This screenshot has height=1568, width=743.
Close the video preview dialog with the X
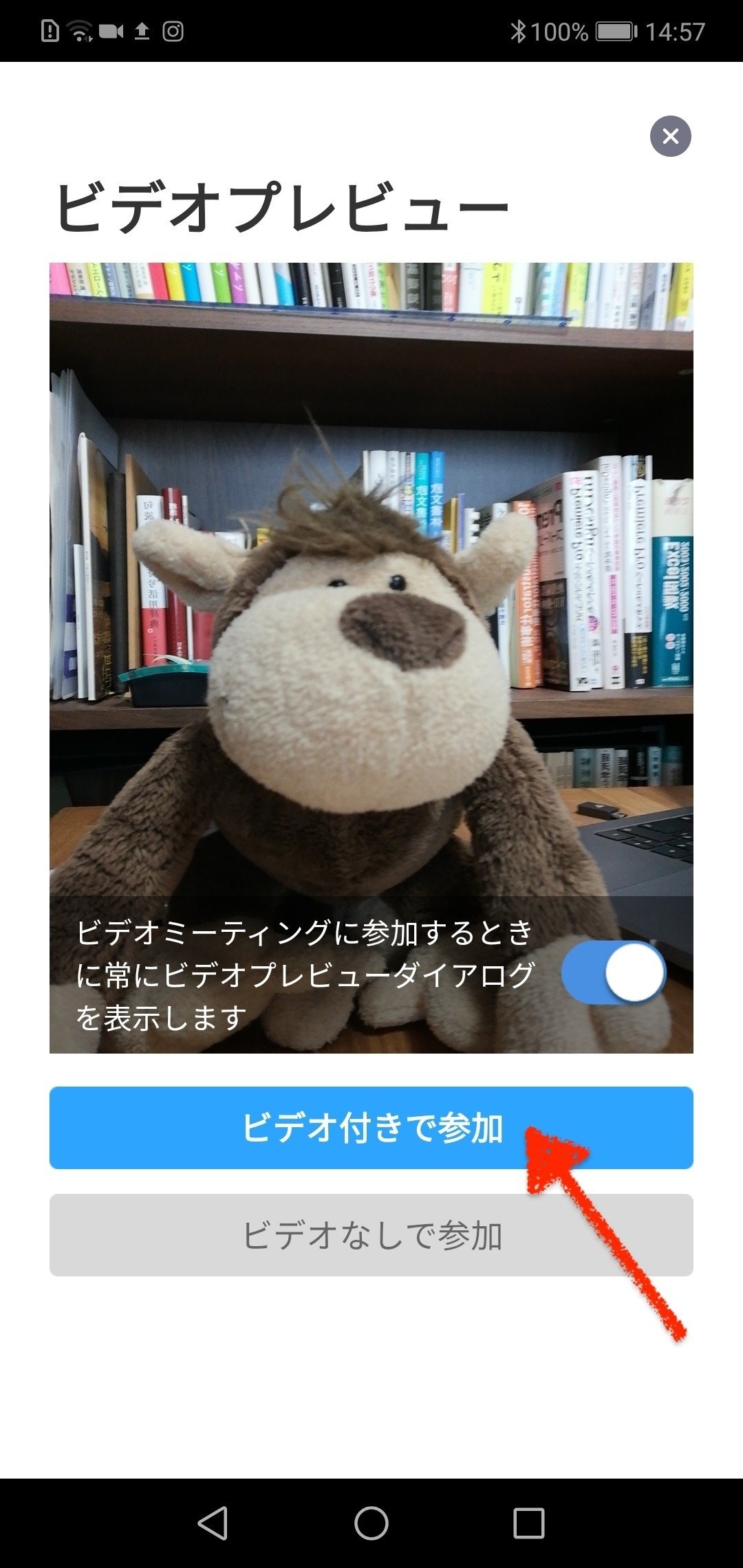tap(671, 135)
